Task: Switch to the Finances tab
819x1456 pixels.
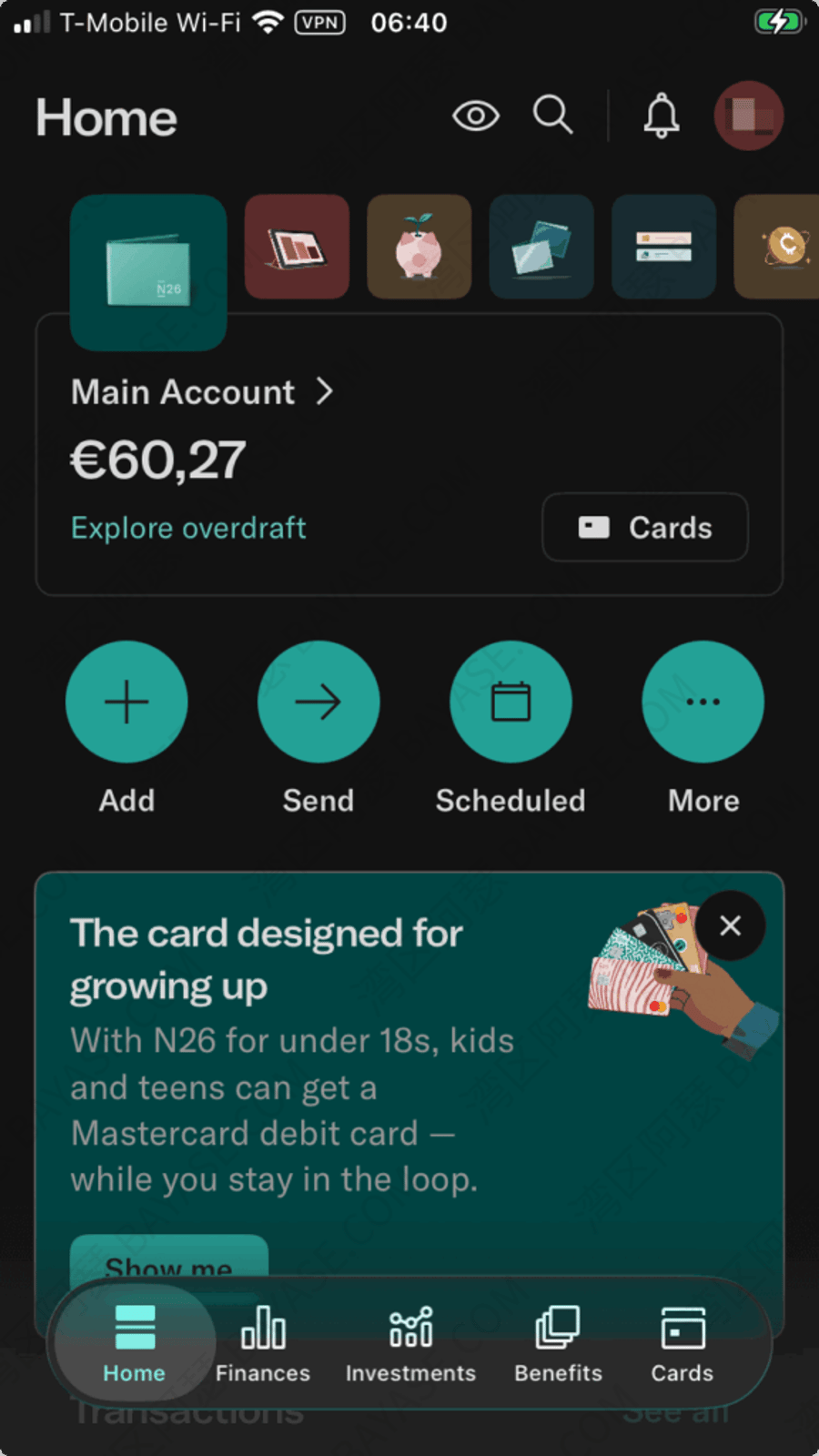Action: (263, 1344)
